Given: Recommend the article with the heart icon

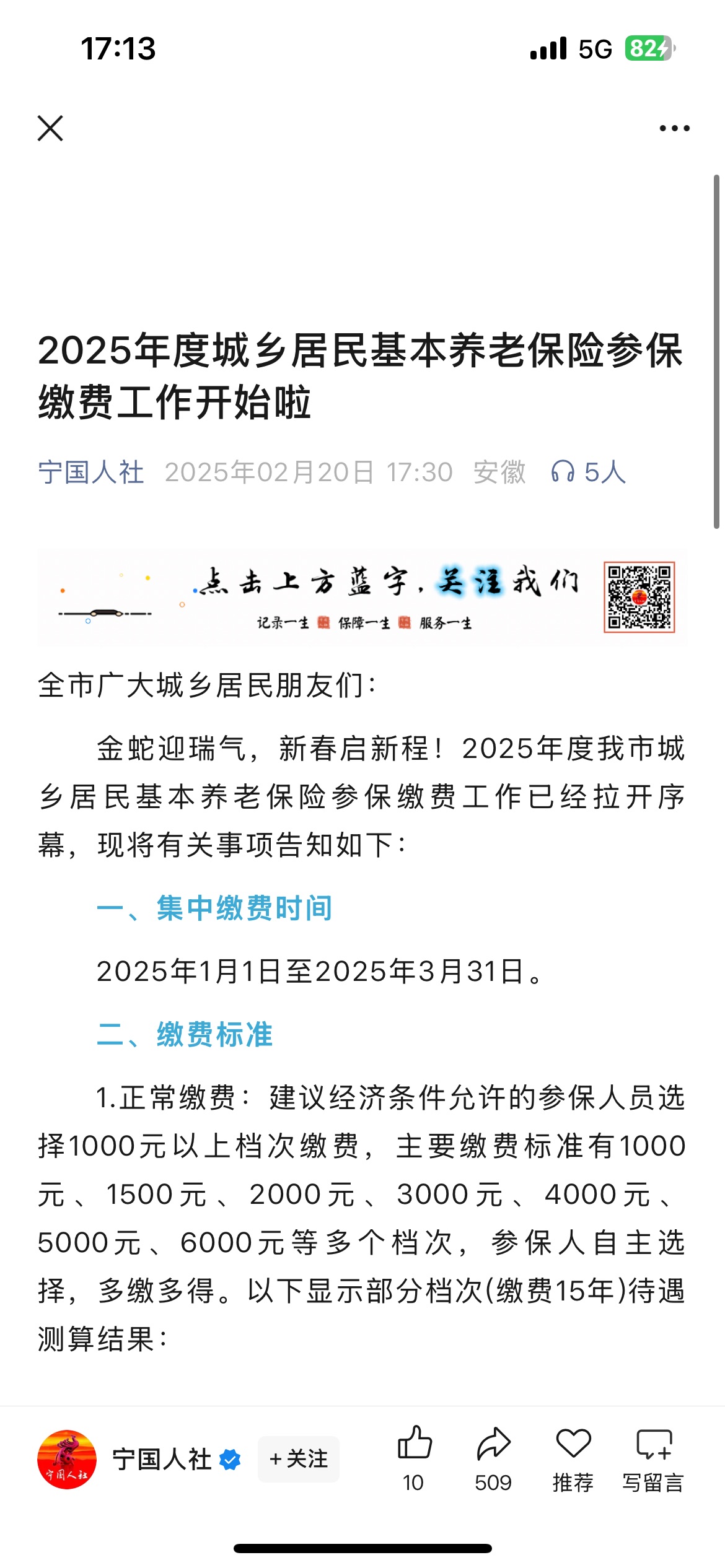Looking at the screenshot, I should [x=573, y=1445].
